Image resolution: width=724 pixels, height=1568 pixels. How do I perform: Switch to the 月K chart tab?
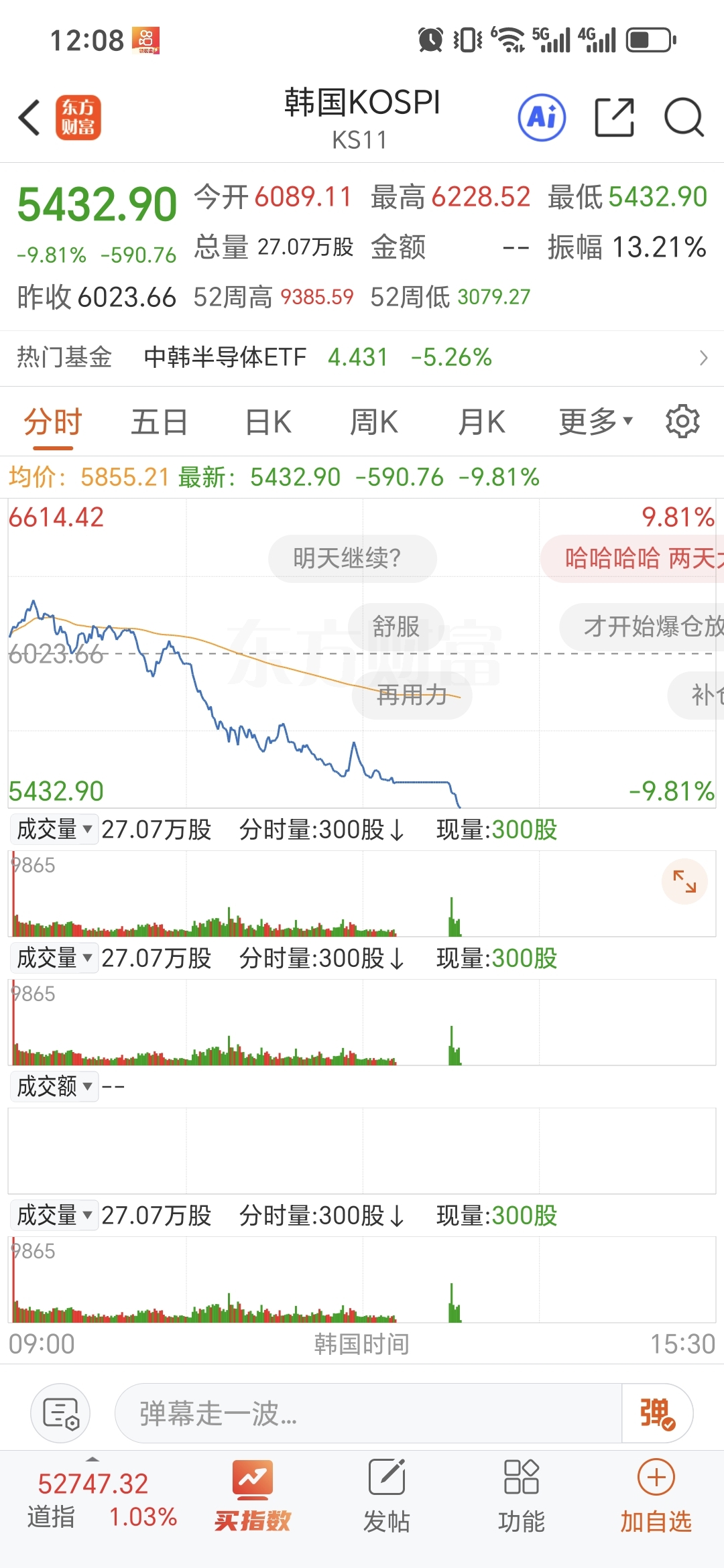[x=481, y=423]
